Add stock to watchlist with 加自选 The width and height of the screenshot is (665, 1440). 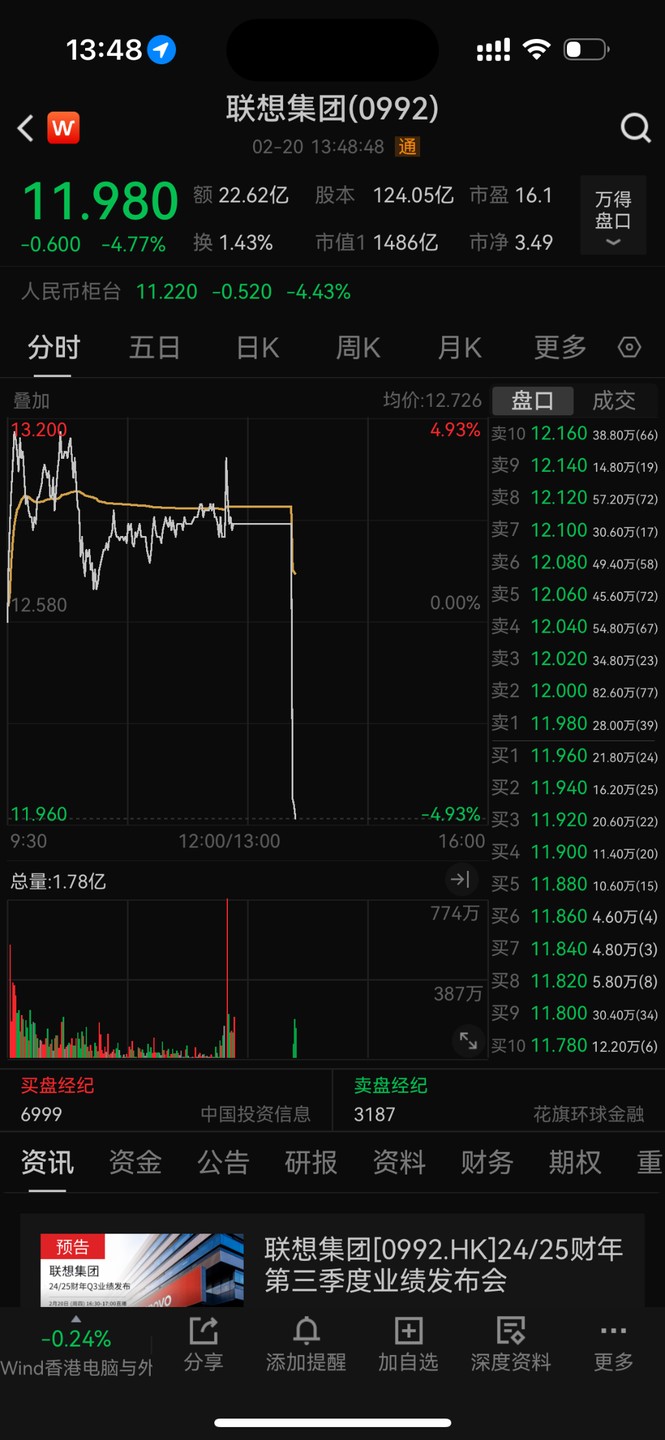pos(408,1344)
